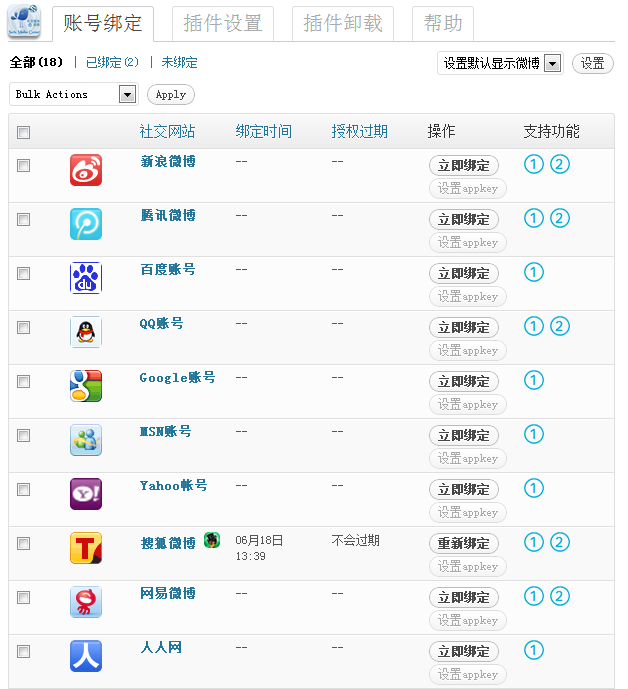Open the 人人网 link
The width and height of the screenshot is (628, 689).
tap(160, 648)
